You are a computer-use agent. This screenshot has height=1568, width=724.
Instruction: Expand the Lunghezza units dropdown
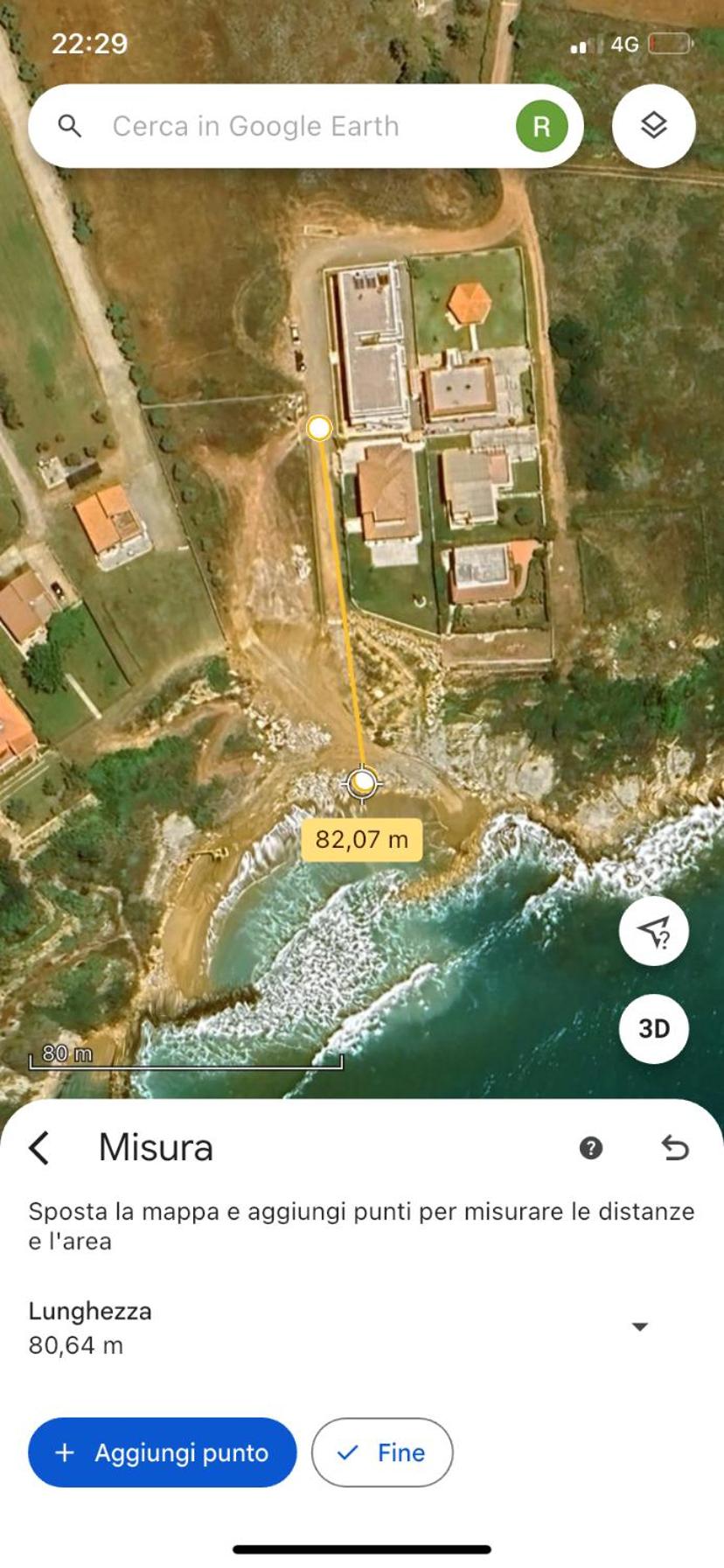click(640, 1326)
